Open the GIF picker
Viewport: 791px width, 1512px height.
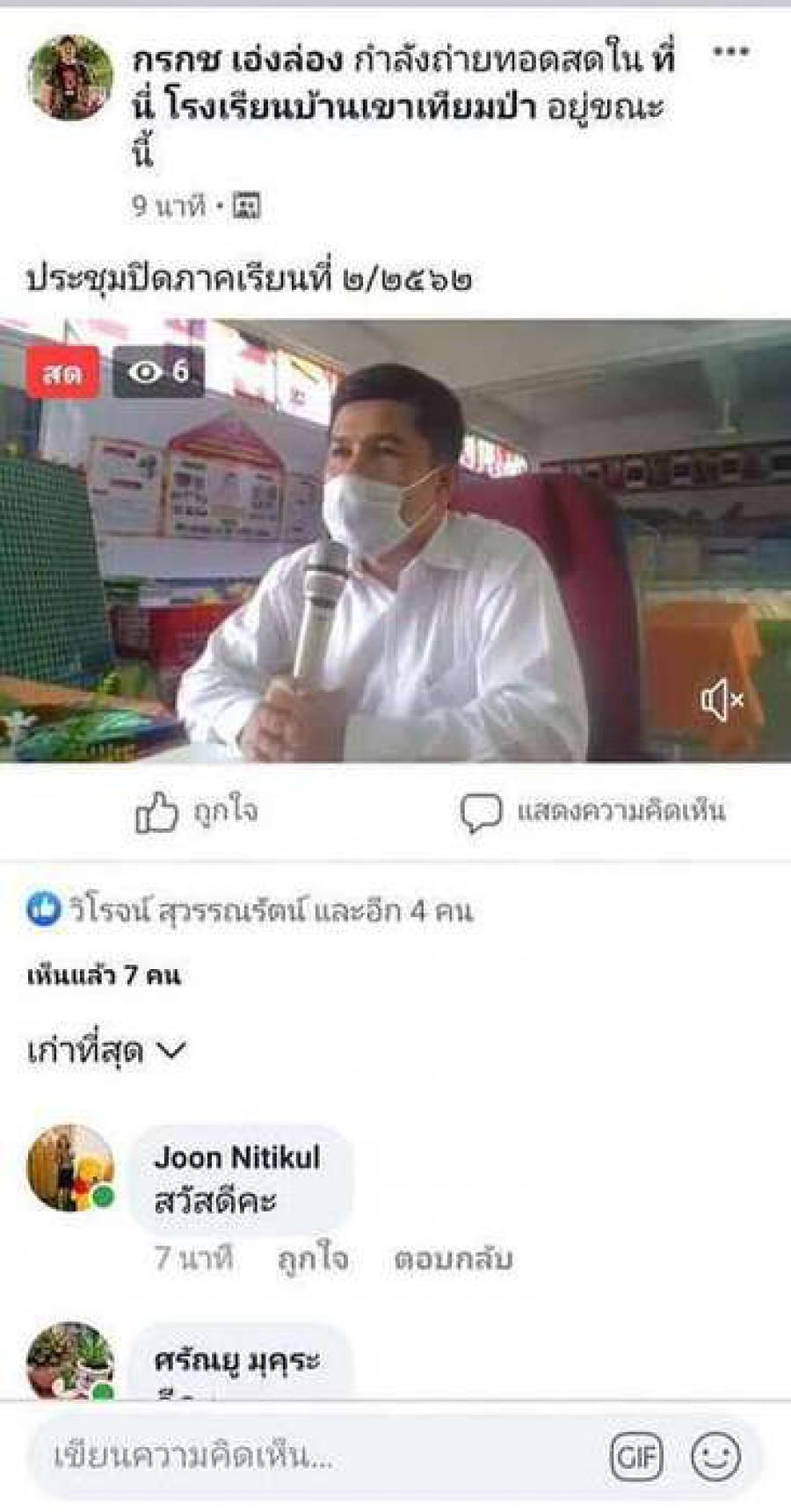pyautogui.click(x=637, y=1458)
